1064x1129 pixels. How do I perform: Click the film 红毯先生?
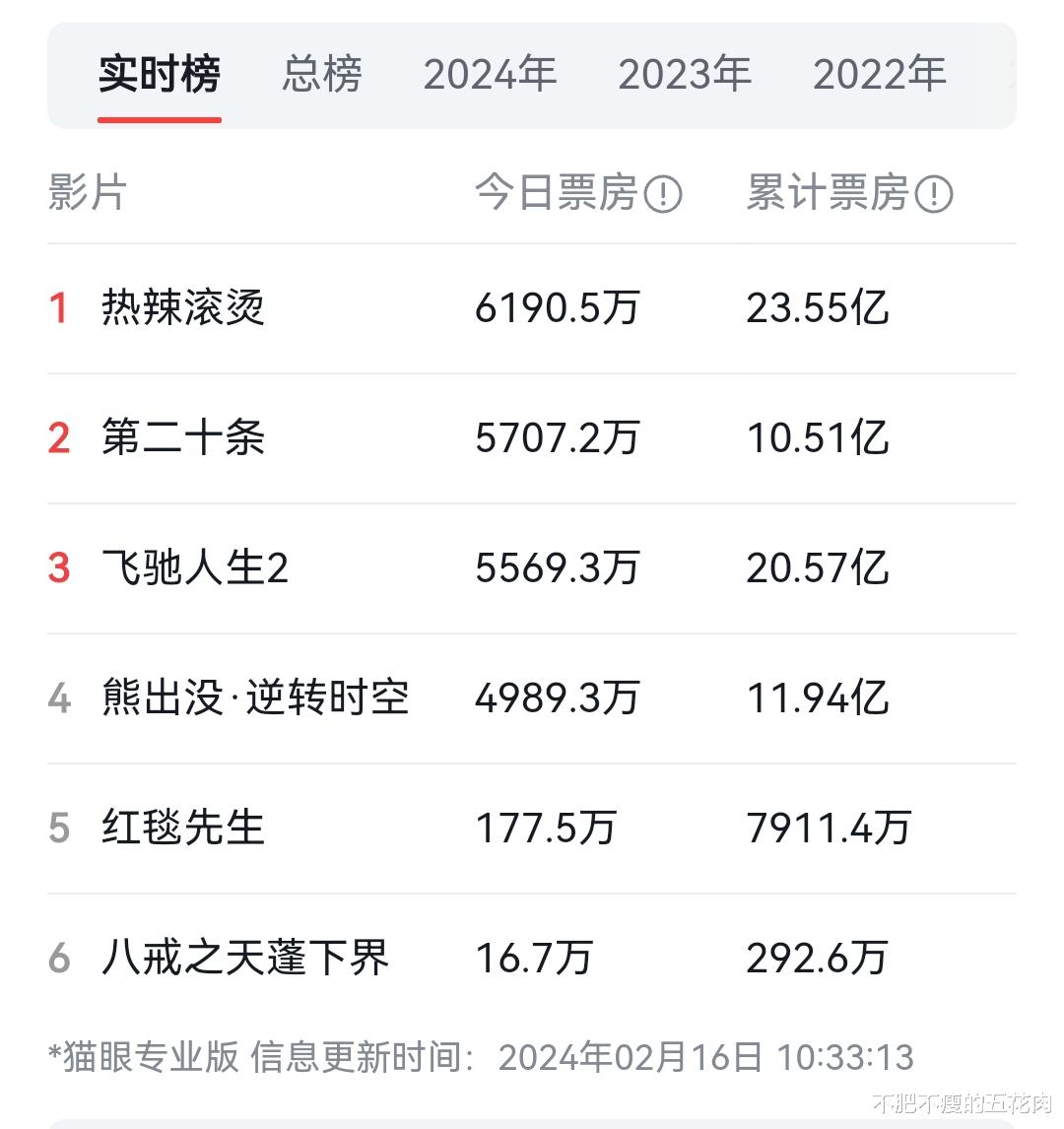[x=182, y=829]
